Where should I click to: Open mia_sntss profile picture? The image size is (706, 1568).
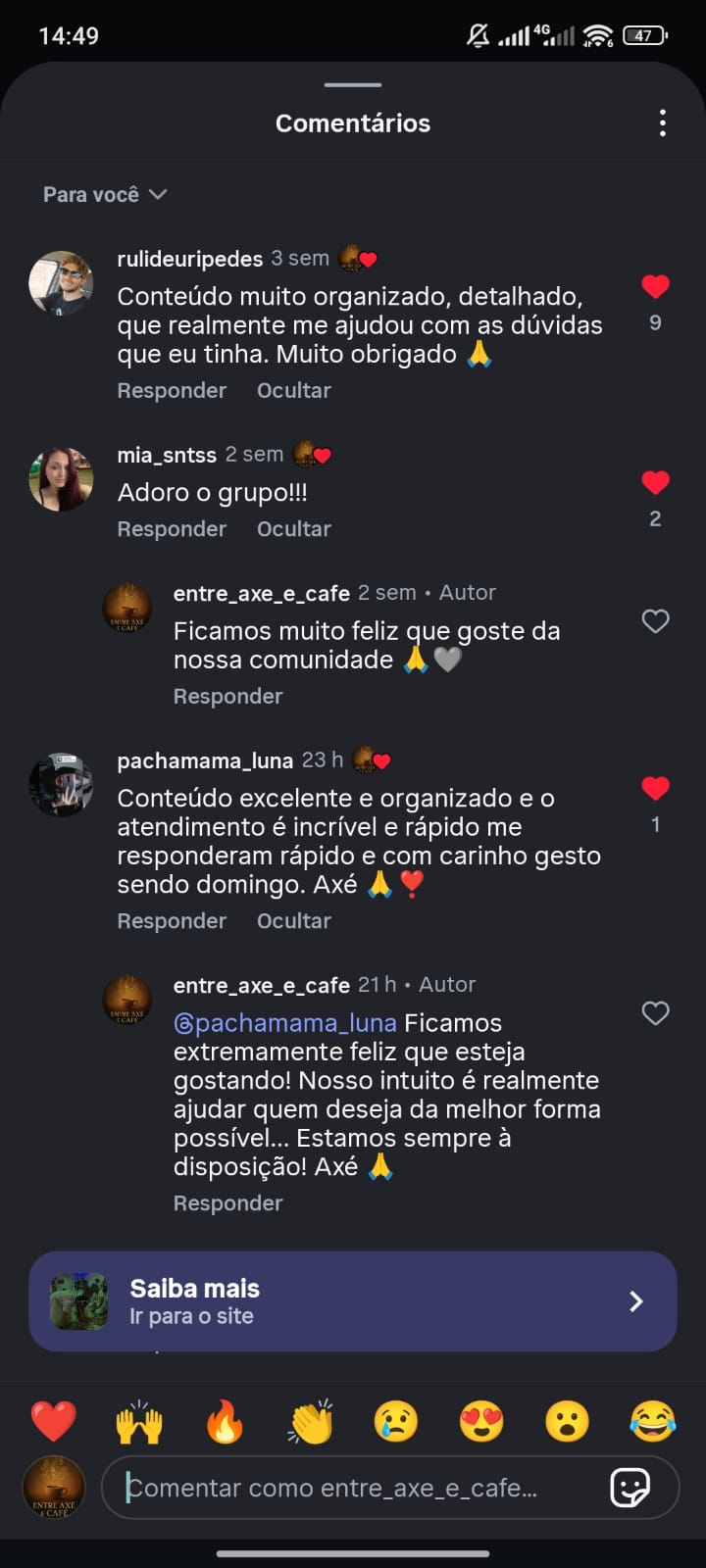[x=61, y=479]
